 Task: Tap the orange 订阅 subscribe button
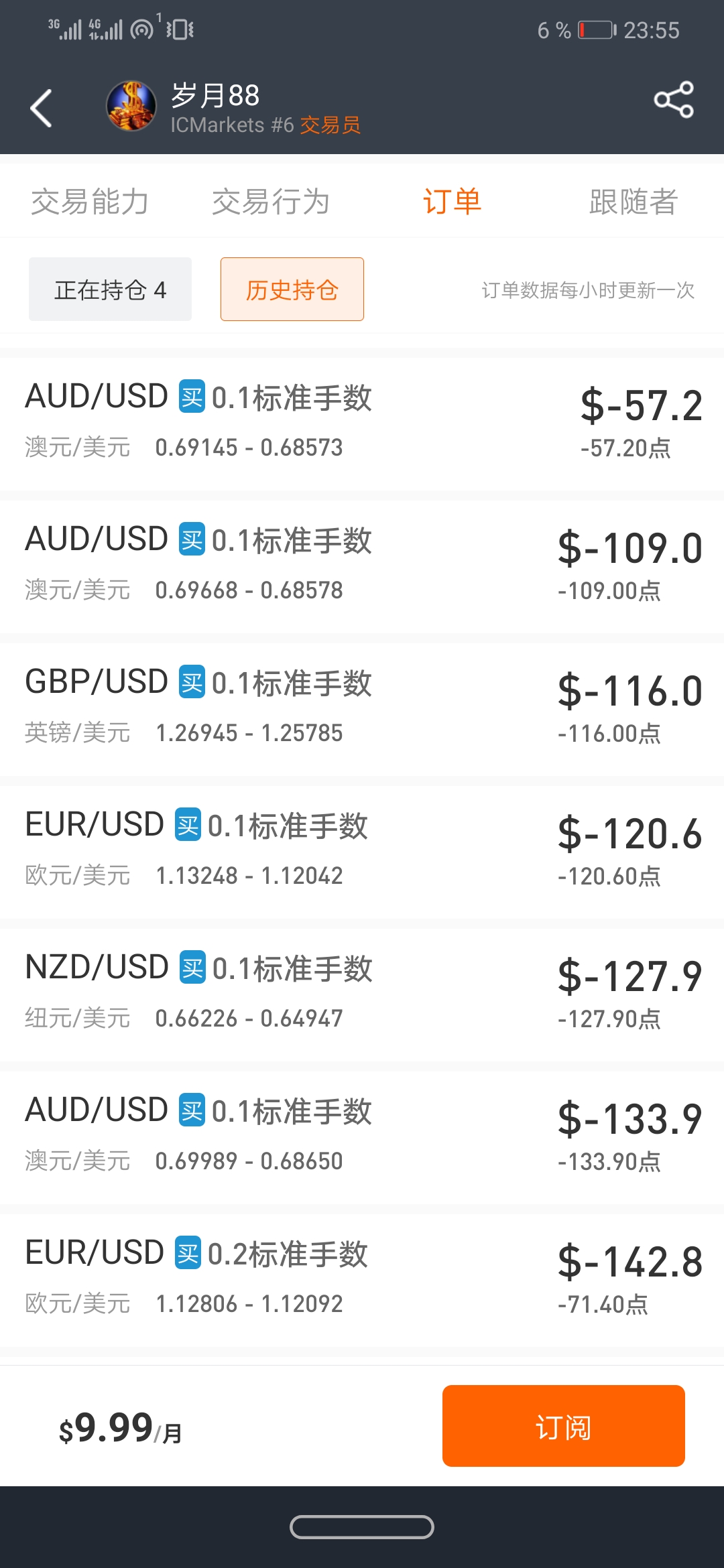click(x=564, y=1426)
